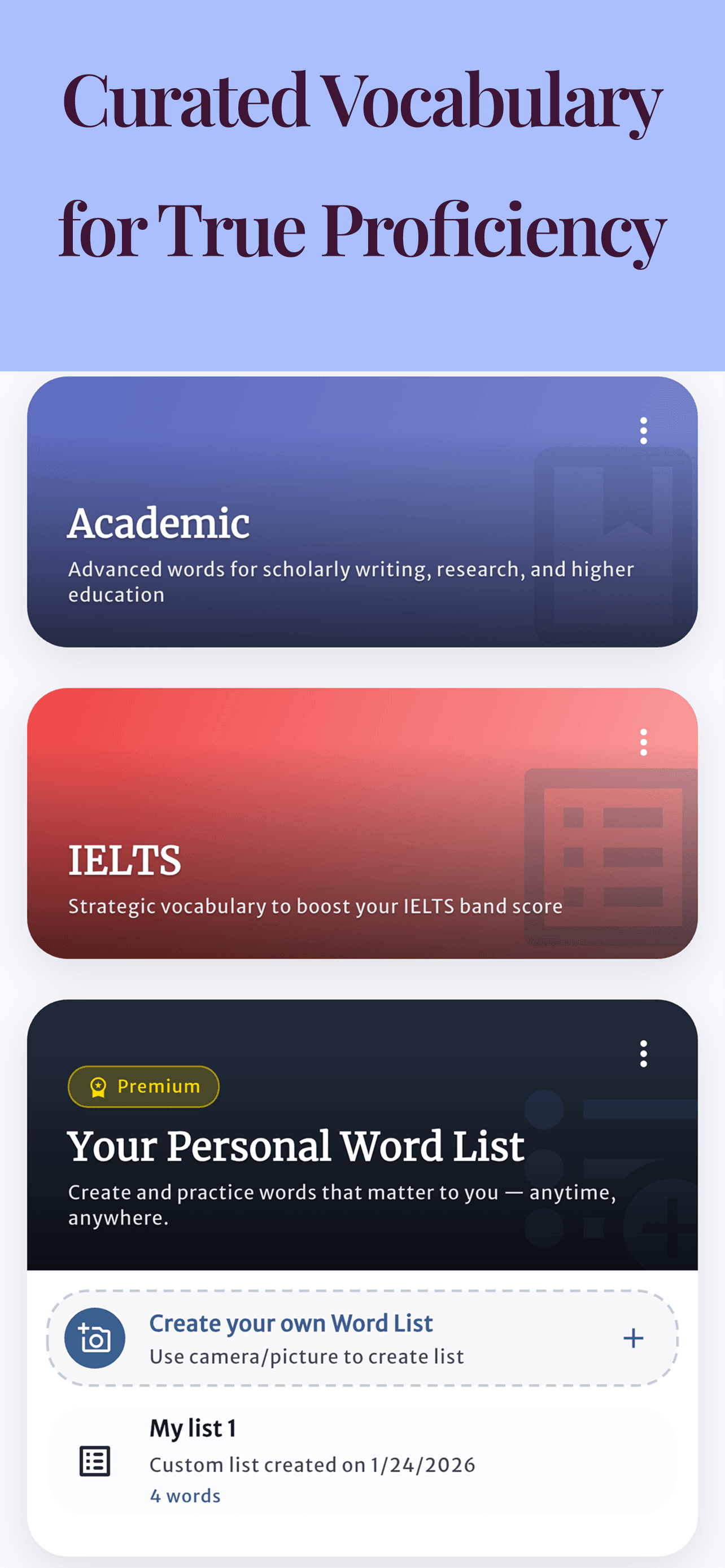Image resolution: width=725 pixels, height=1568 pixels.
Task: Open the three-dot menu on the Academic card
Action: click(x=644, y=430)
